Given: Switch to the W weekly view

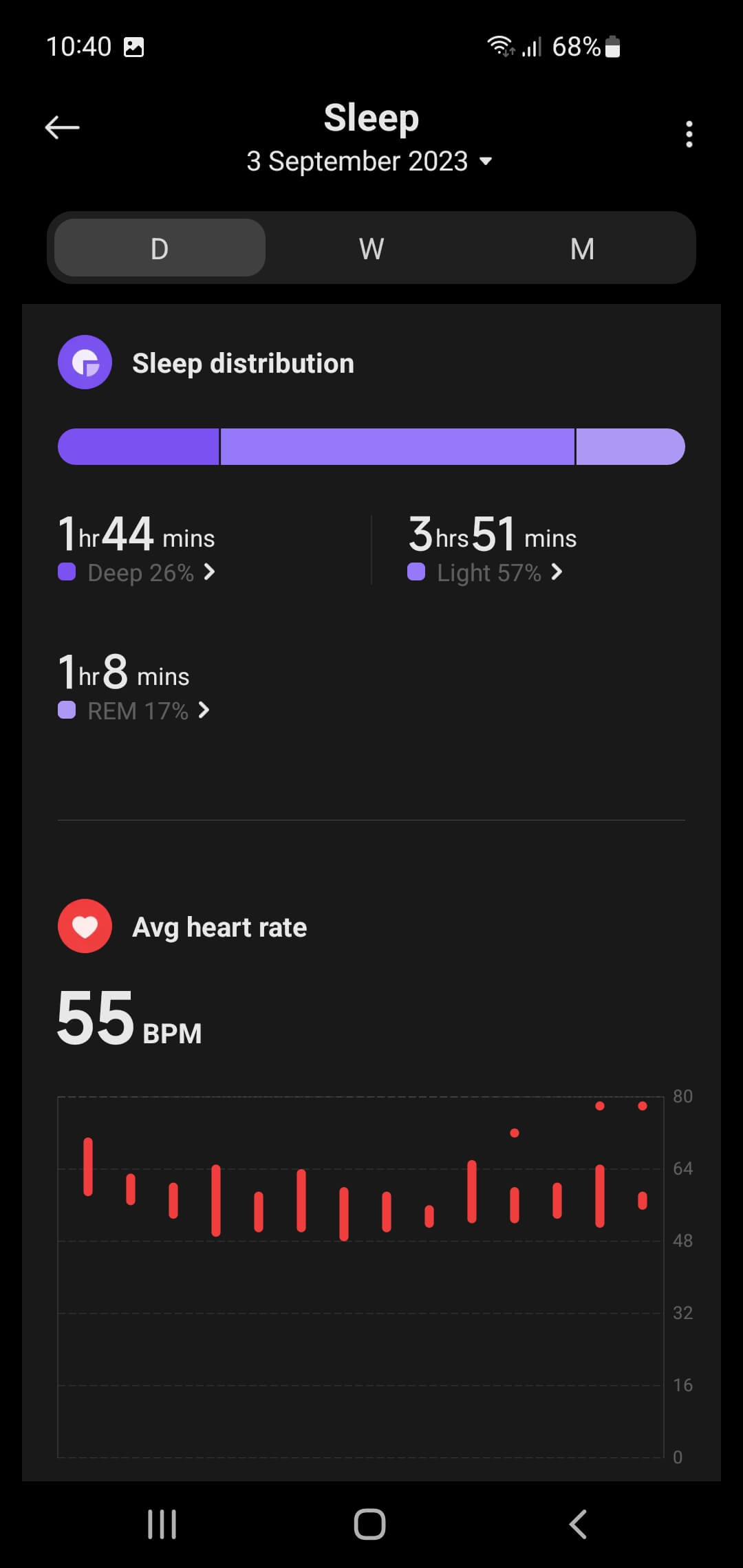Looking at the screenshot, I should click(371, 248).
